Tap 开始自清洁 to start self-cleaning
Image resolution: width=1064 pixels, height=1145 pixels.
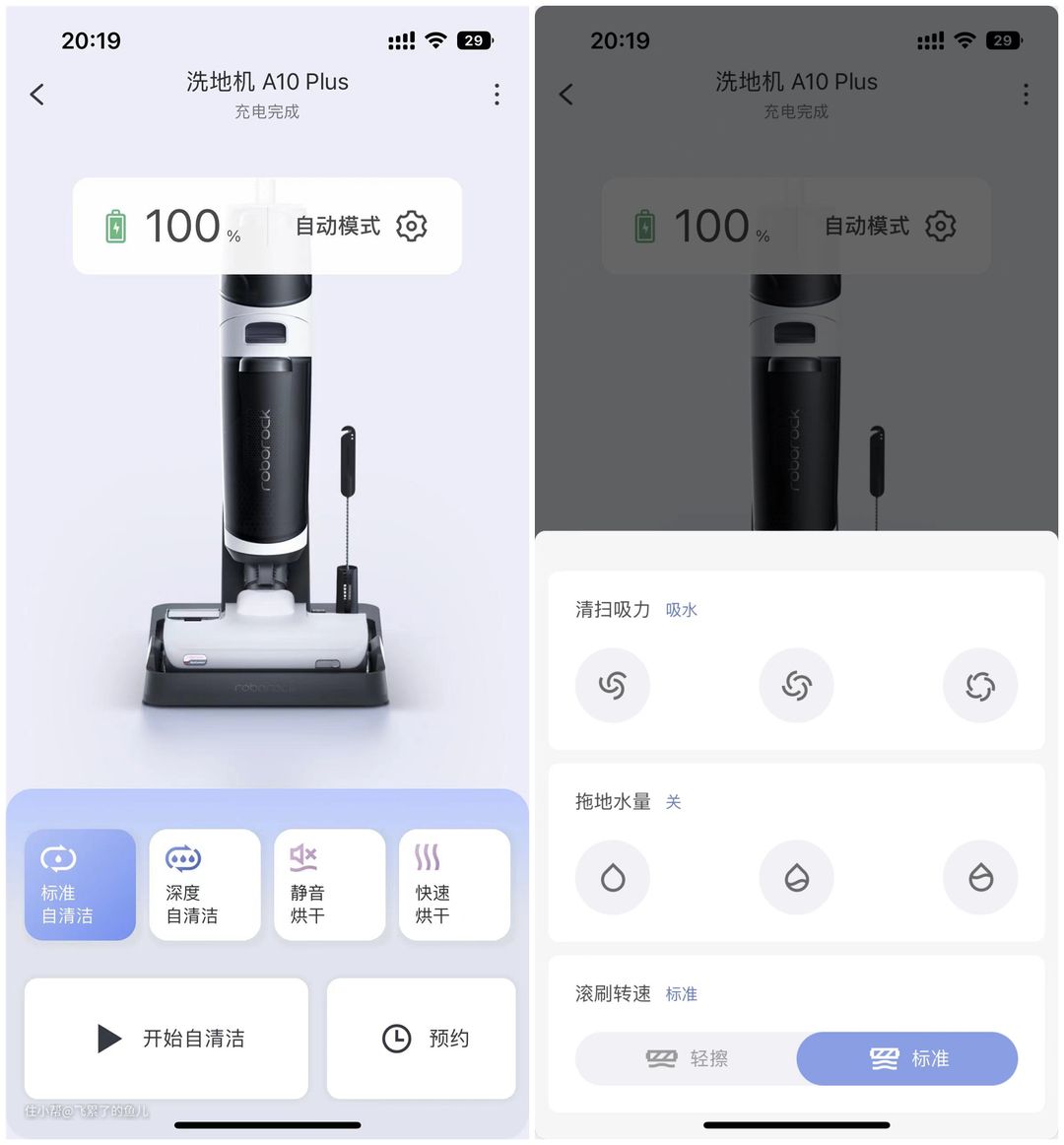coord(166,1038)
